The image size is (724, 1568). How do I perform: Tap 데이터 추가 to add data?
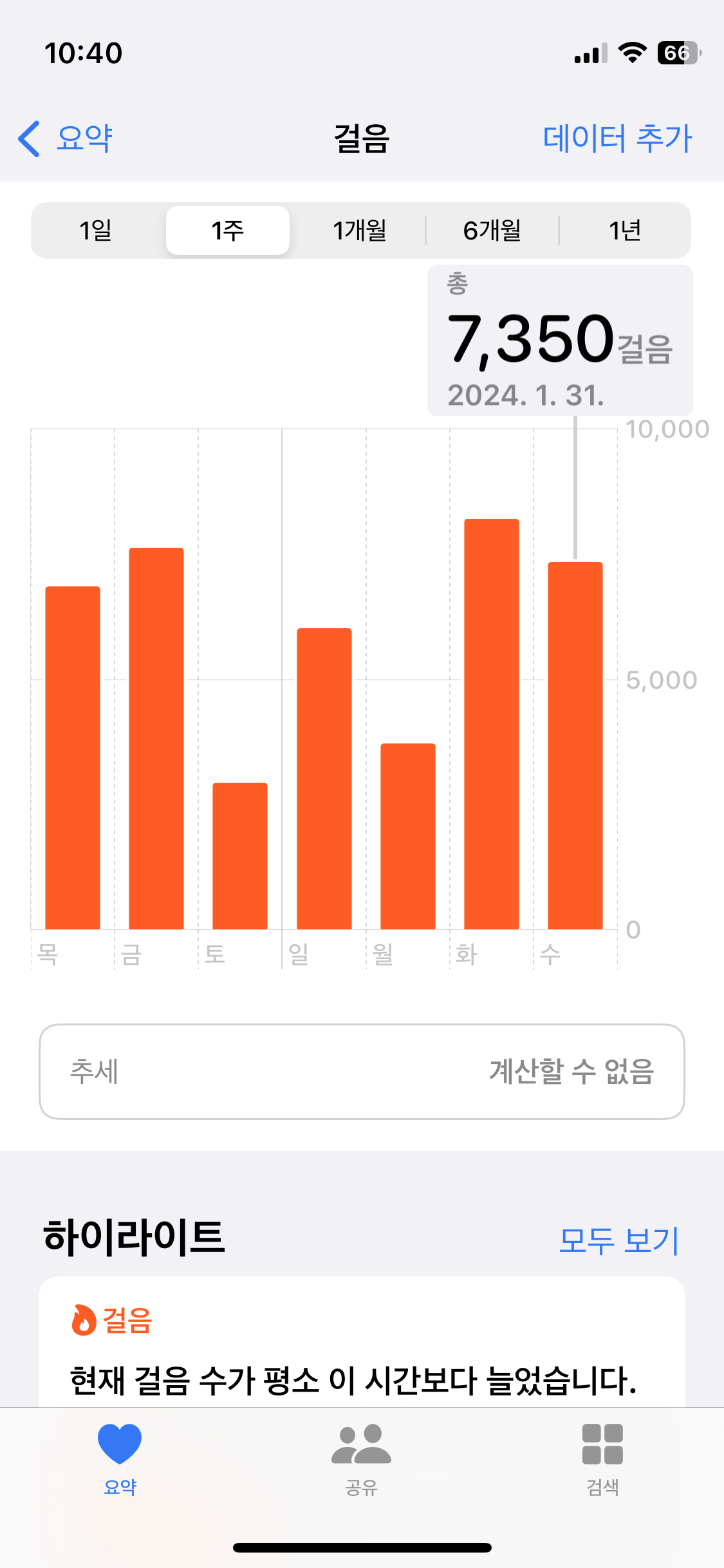click(617, 138)
